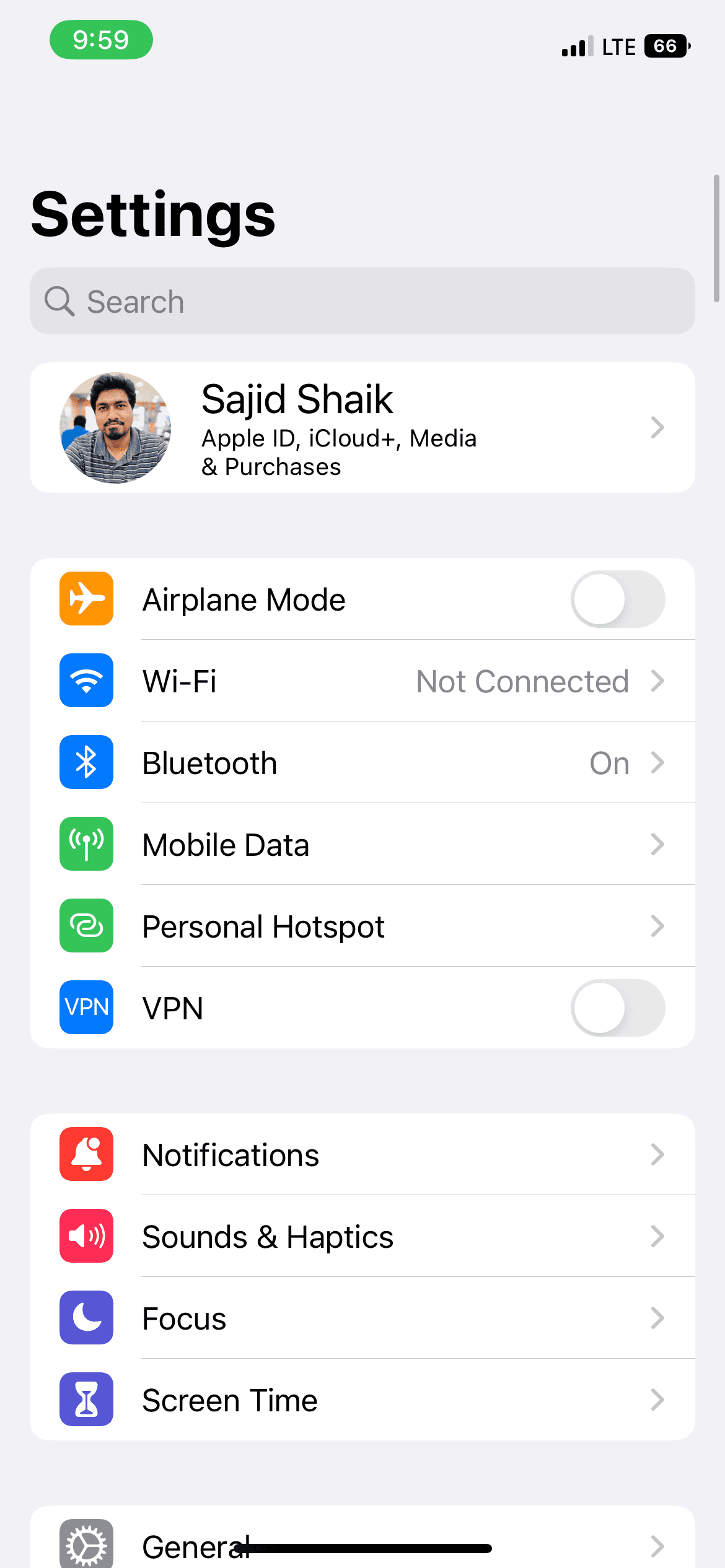This screenshot has height=1568, width=725.
Task: Open Apple ID details via the arrow
Action: point(658,427)
